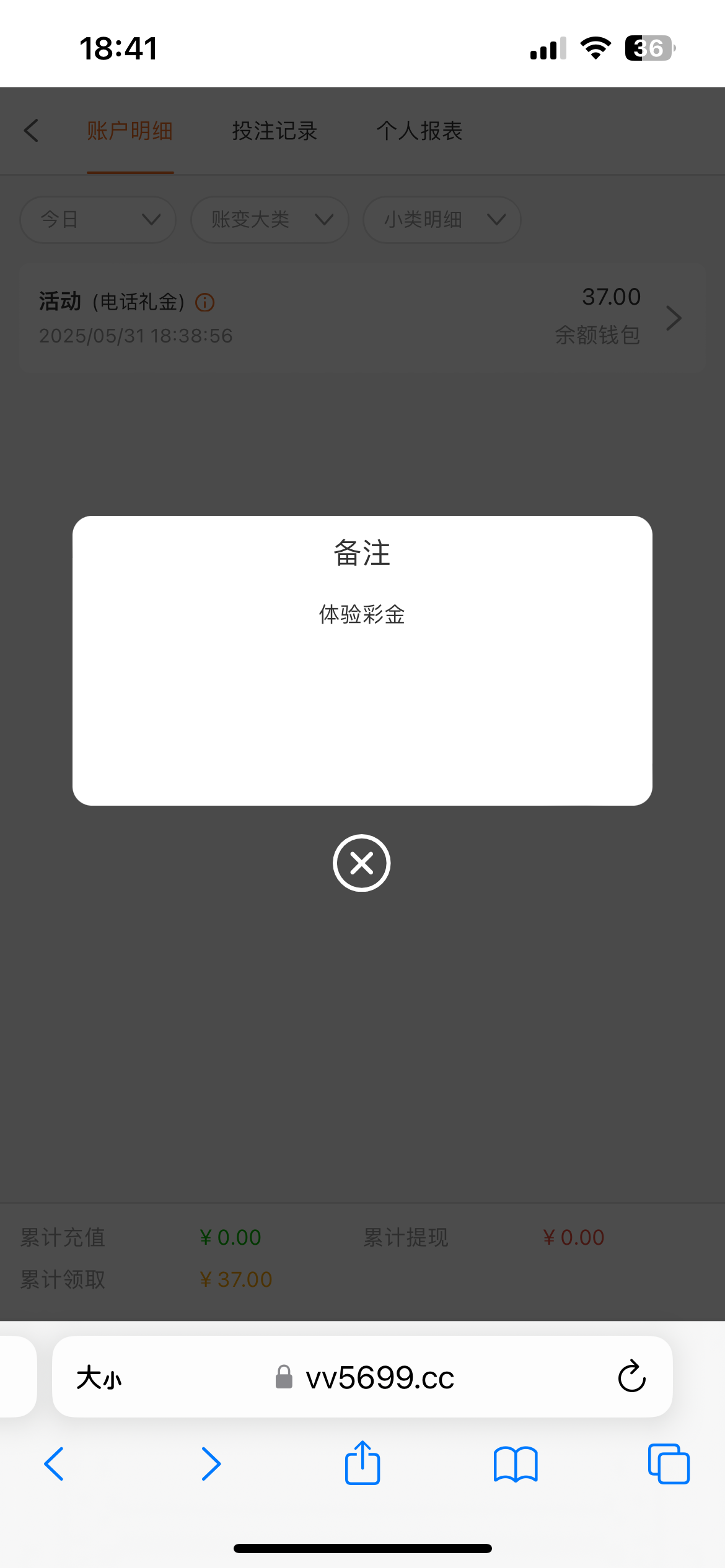Open the 账变大类 filter dropdown
Viewport: 725px width, 1568px height.
(270, 219)
